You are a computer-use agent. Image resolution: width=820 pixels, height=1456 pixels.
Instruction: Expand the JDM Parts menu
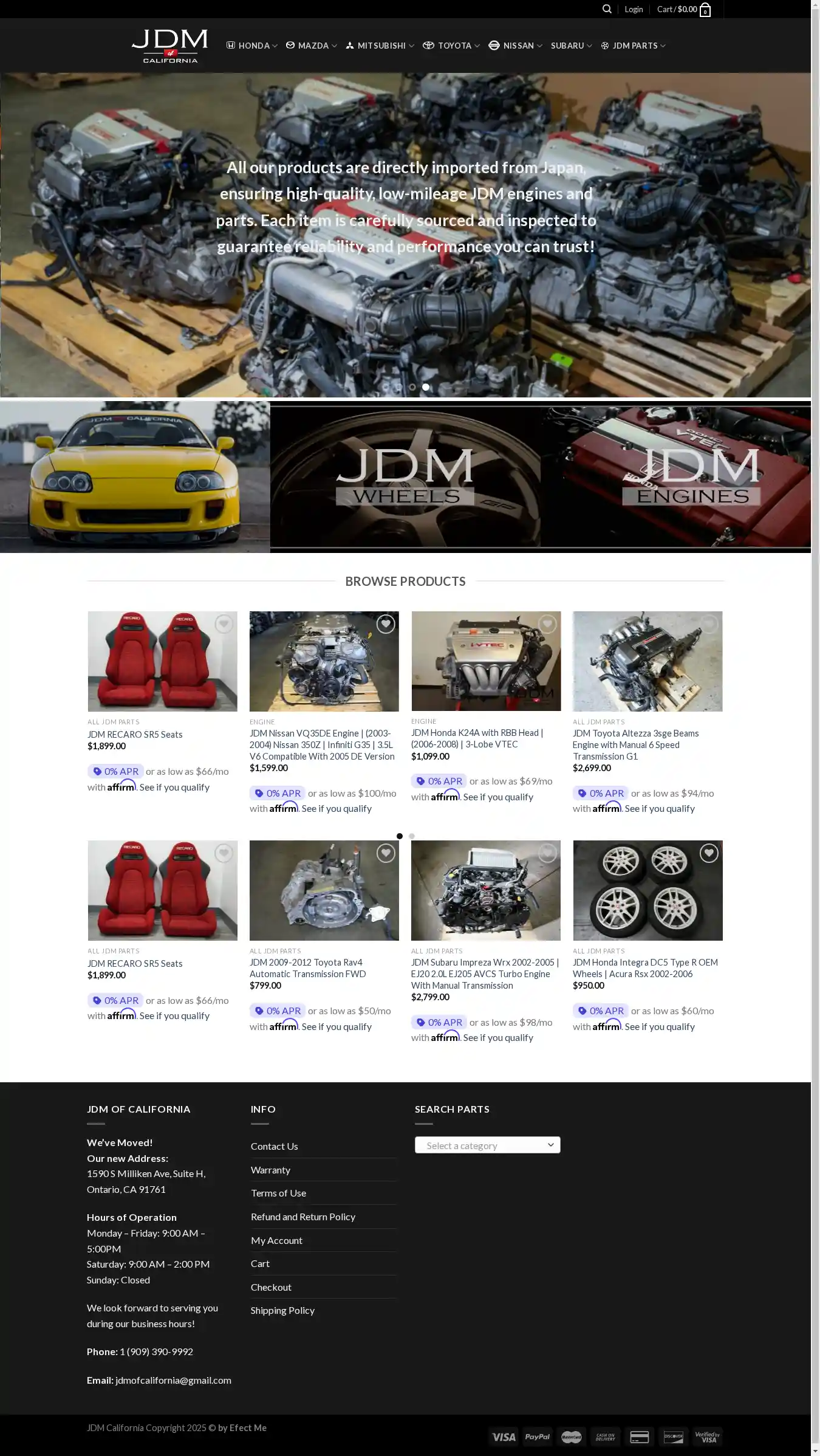pyautogui.click(x=633, y=46)
